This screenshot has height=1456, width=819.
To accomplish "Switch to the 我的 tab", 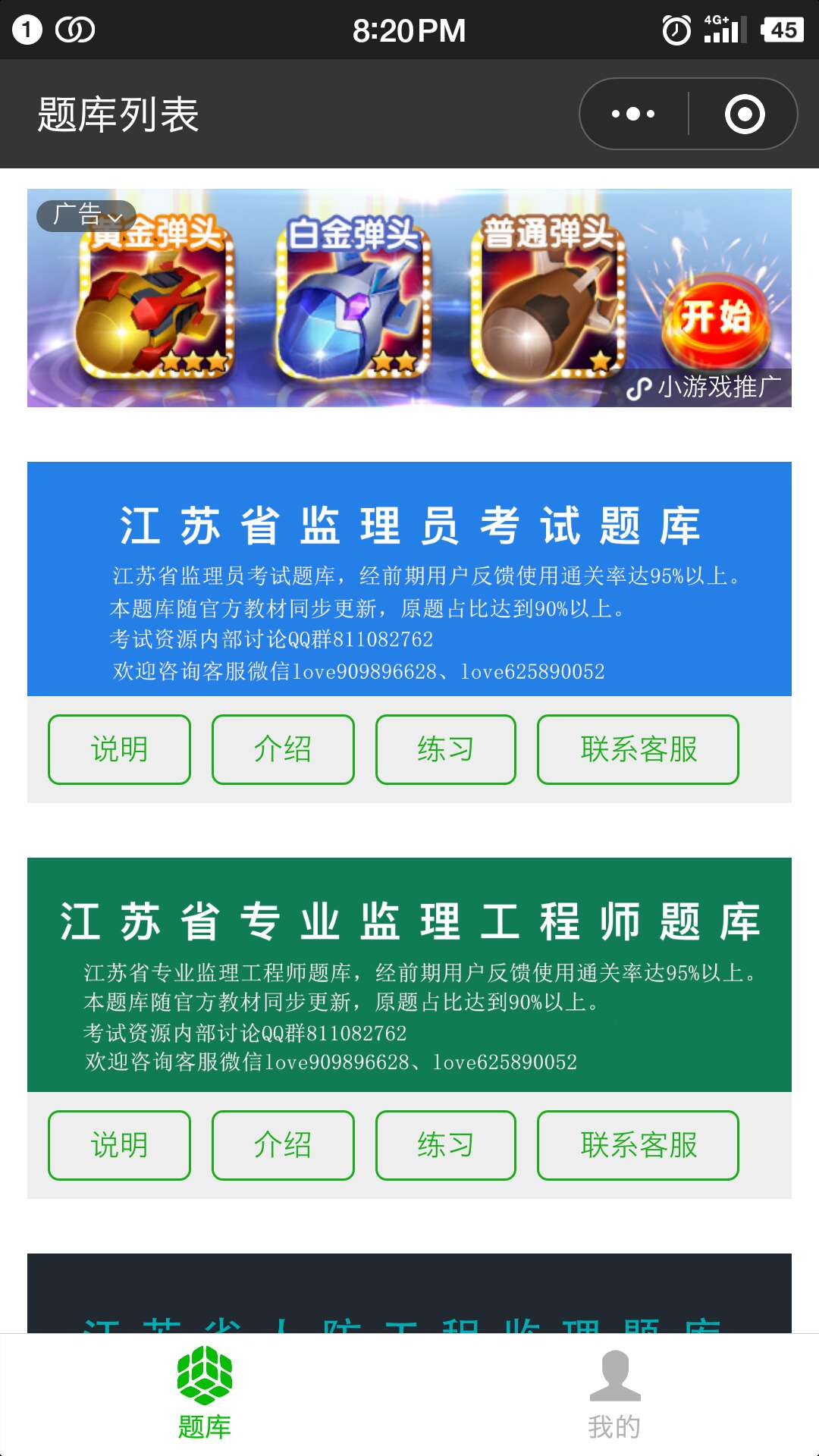I will (614, 1395).
